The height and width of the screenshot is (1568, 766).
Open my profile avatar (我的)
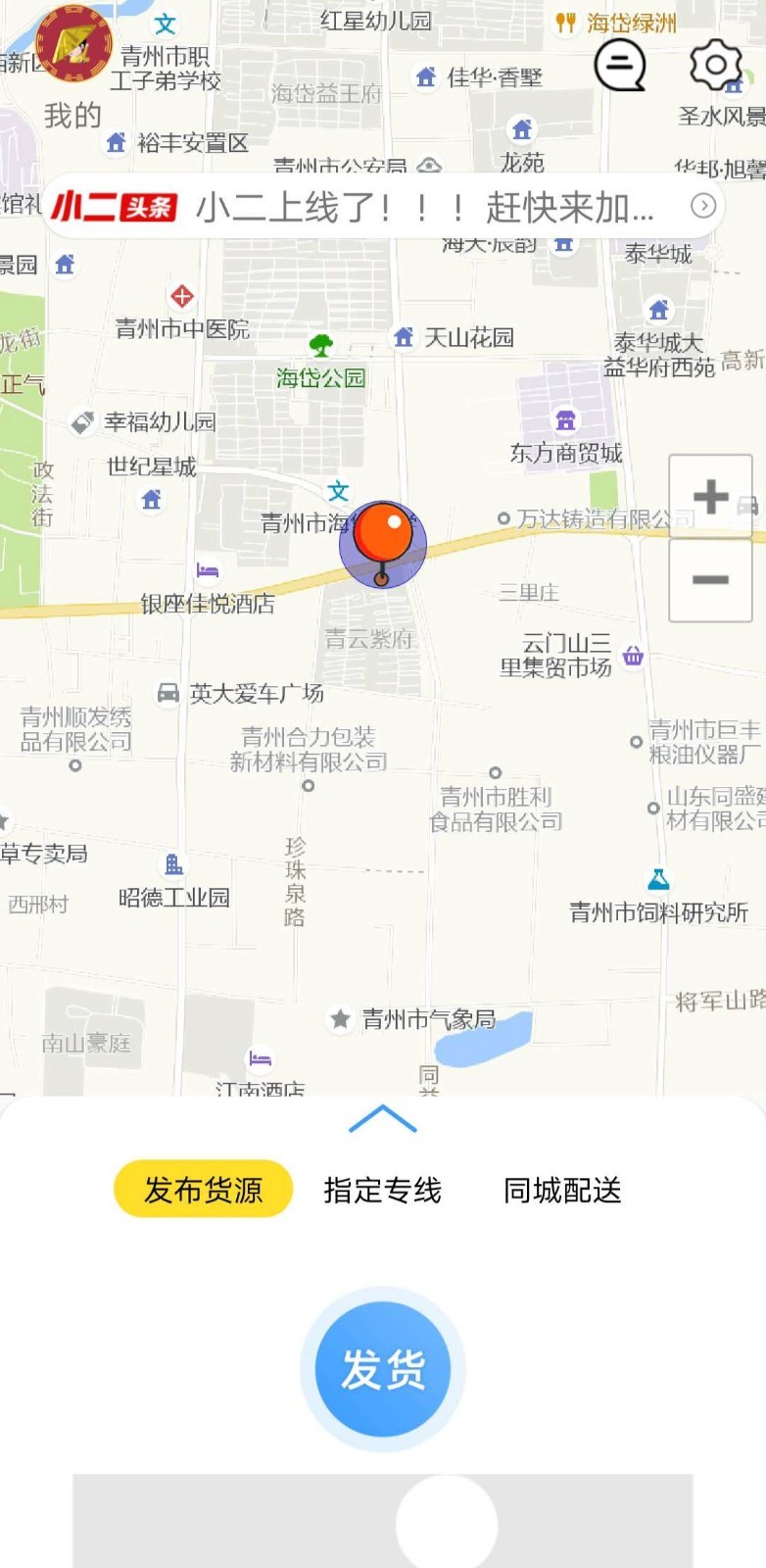click(x=73, y=44)
